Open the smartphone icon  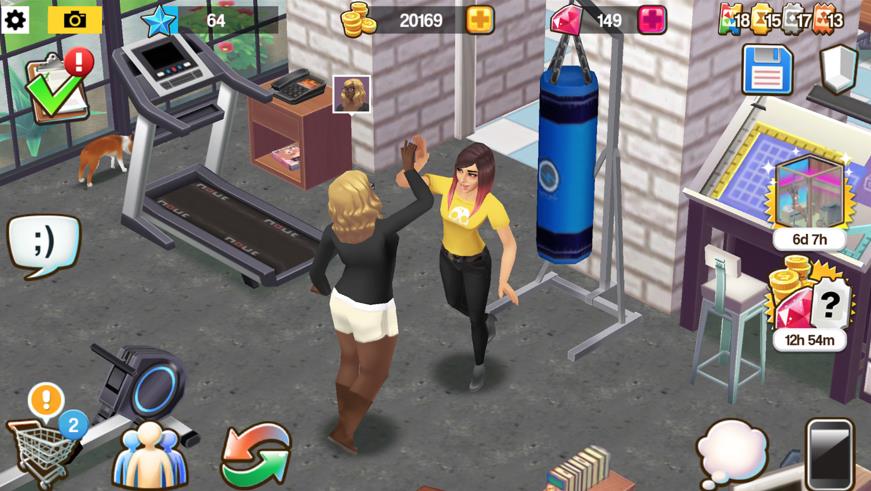click(x=829, y=453)
